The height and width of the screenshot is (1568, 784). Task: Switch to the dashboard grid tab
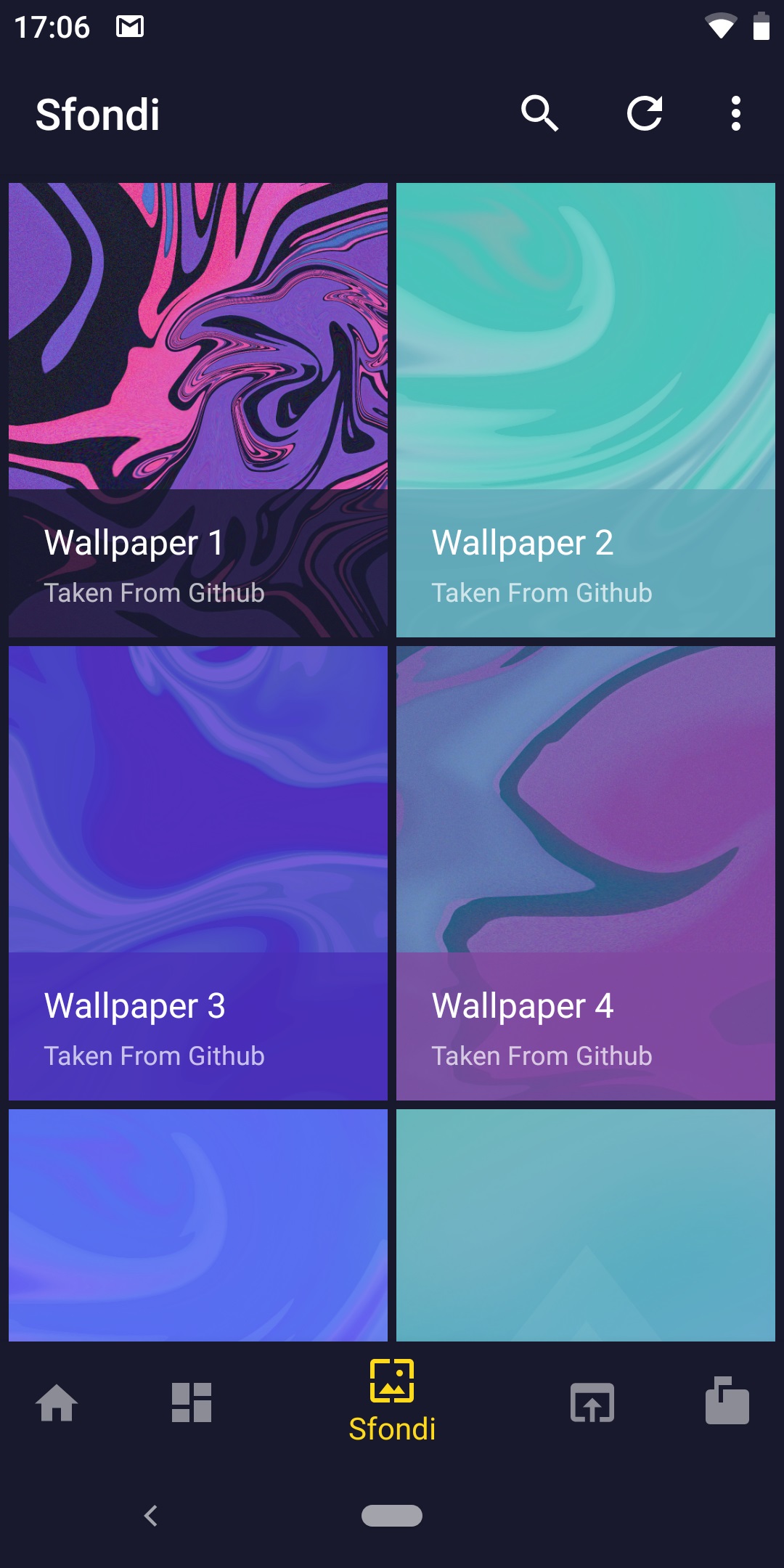pyautogui.click(x=192, y=1402)
